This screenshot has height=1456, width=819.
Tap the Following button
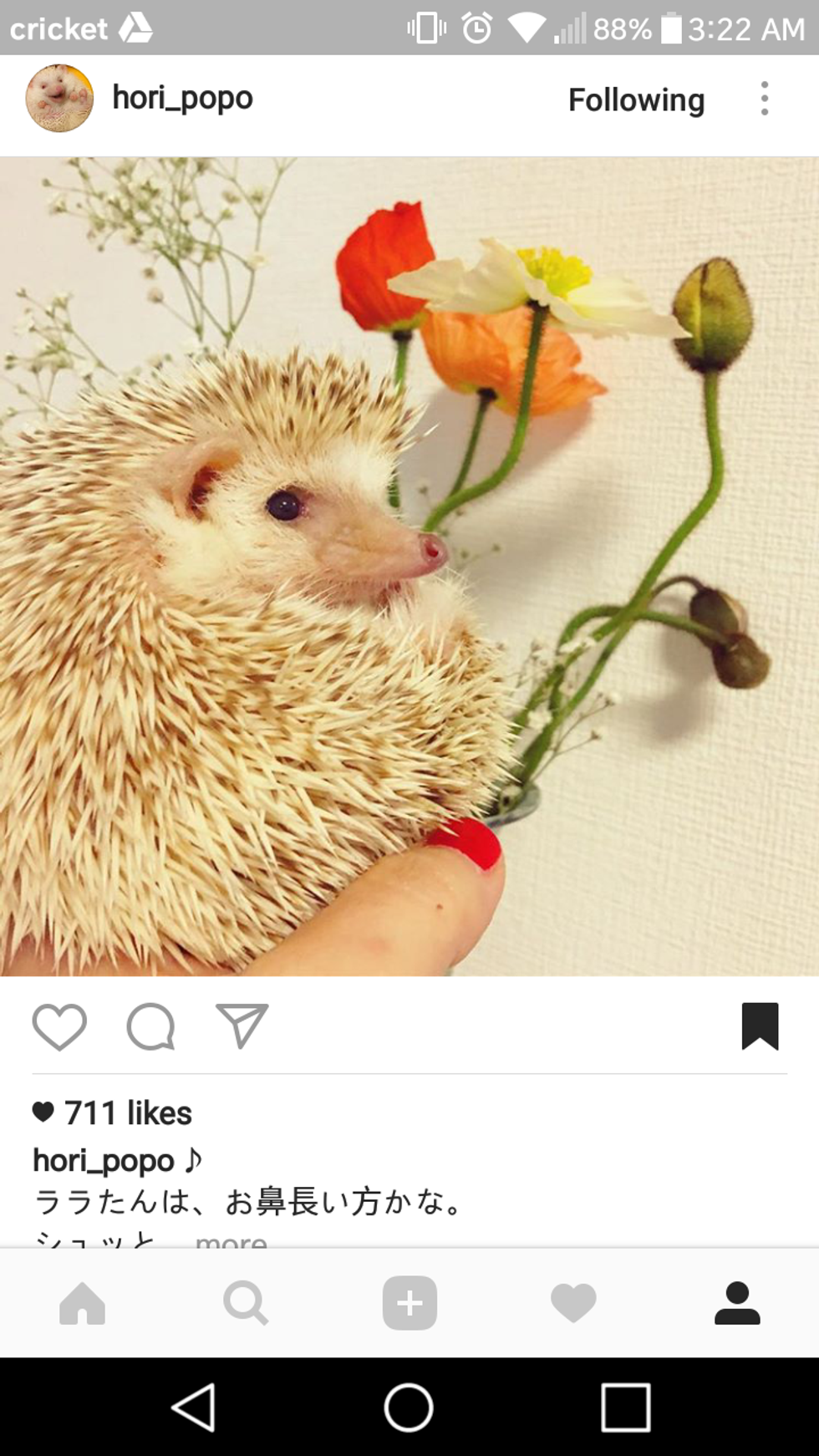tap(636, 100)
